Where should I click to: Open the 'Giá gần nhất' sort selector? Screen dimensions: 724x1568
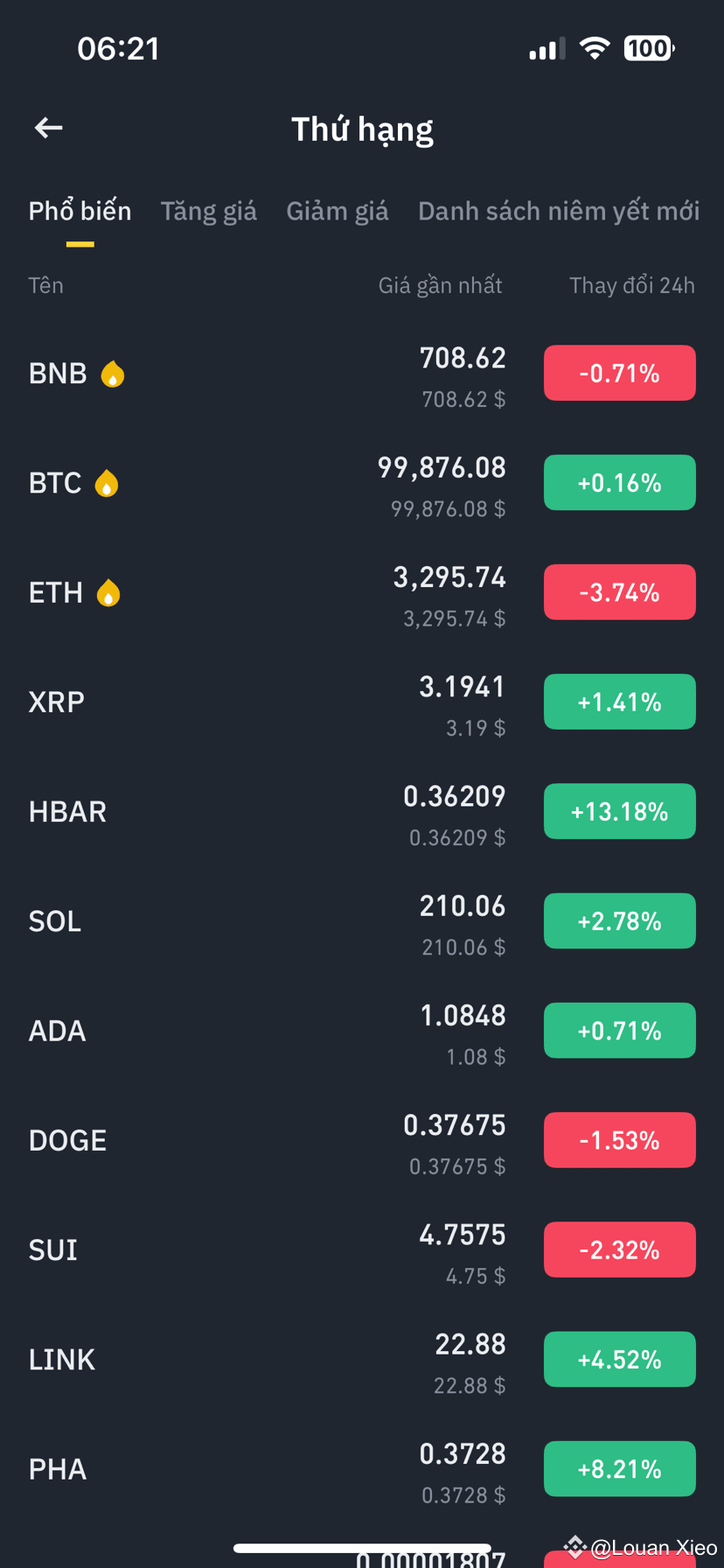(x=441, y=284)
